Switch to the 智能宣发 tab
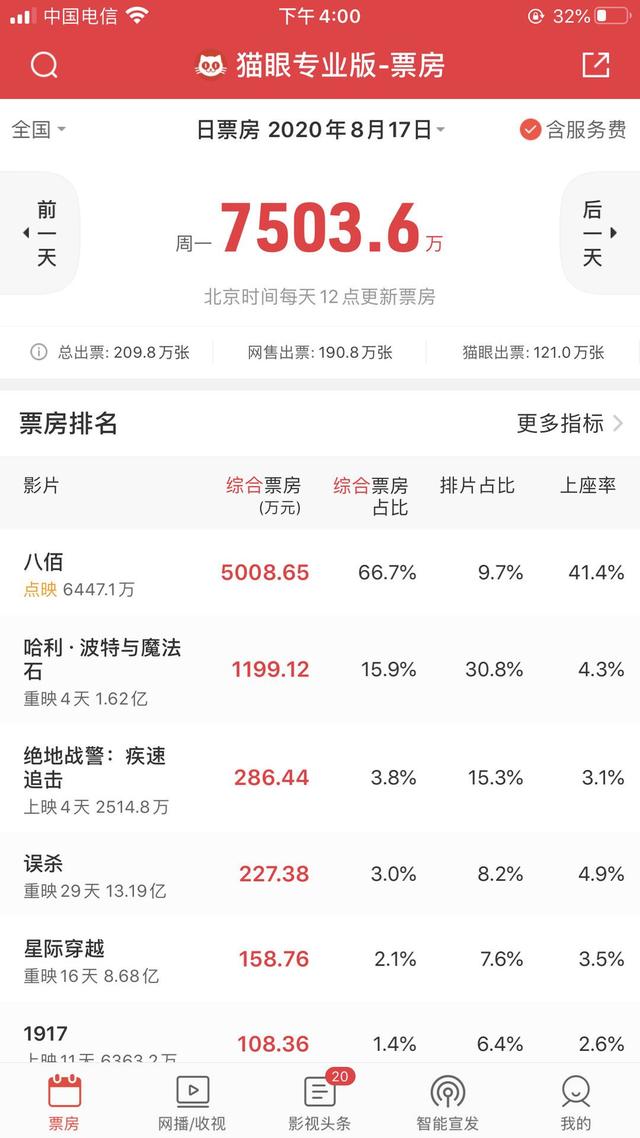Image resolution: width=640 pixels, height=1138 pixels. pyautogui.click(x=448, y=1102)
